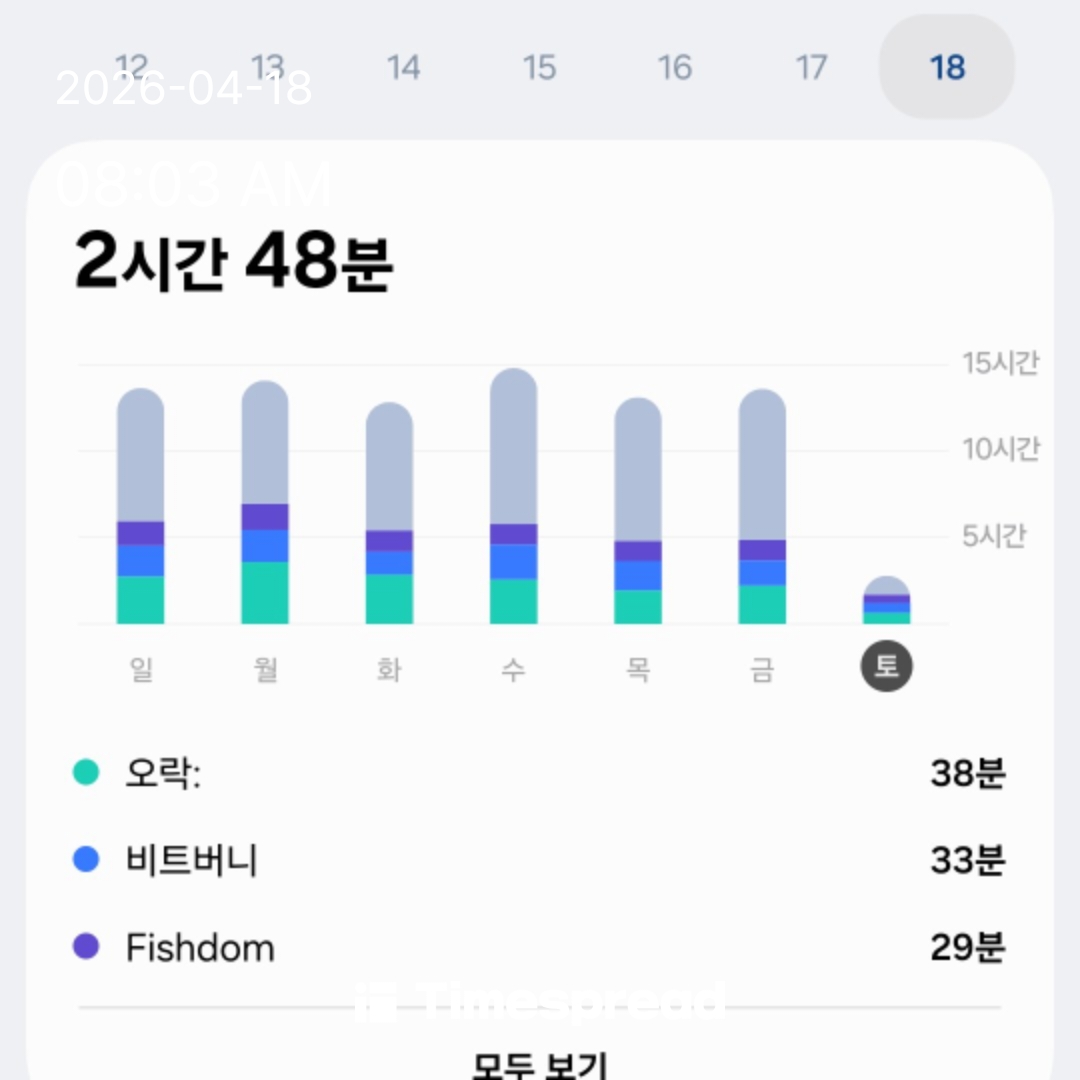
Task: Choose date 13 in the date strip
Action: point(267,68)
